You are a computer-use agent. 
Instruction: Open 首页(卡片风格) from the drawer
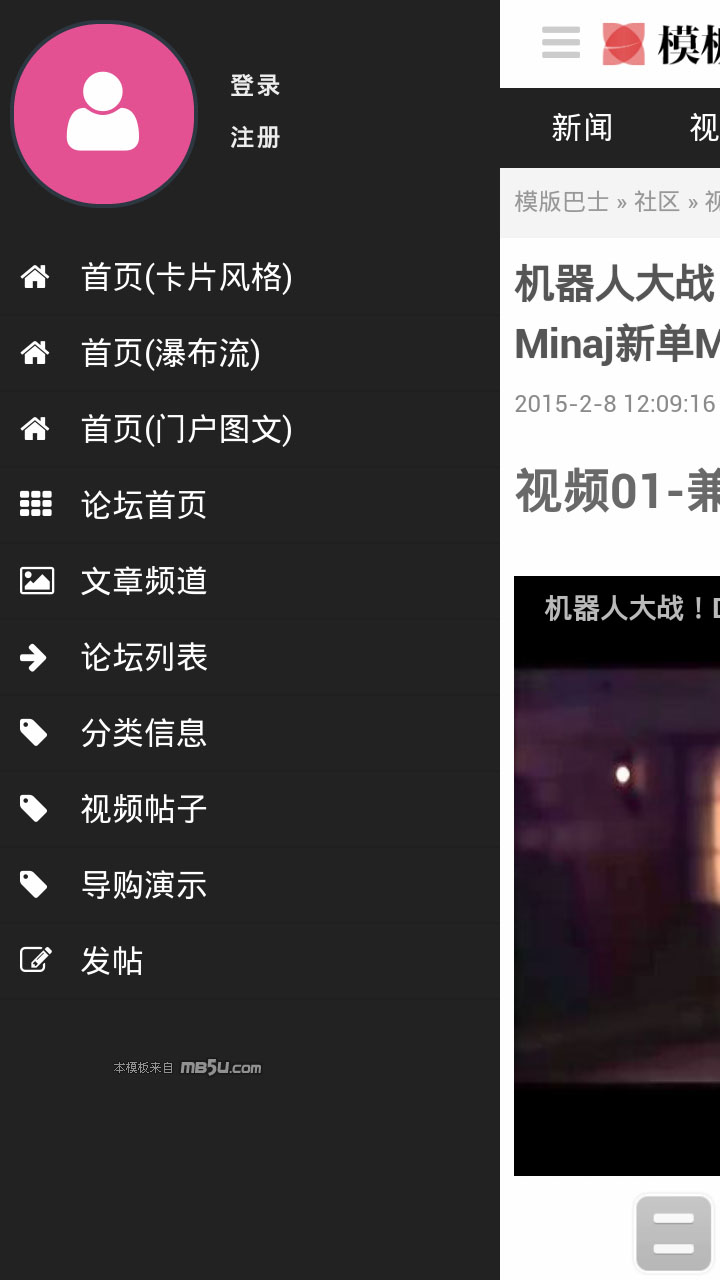(186, 277)
